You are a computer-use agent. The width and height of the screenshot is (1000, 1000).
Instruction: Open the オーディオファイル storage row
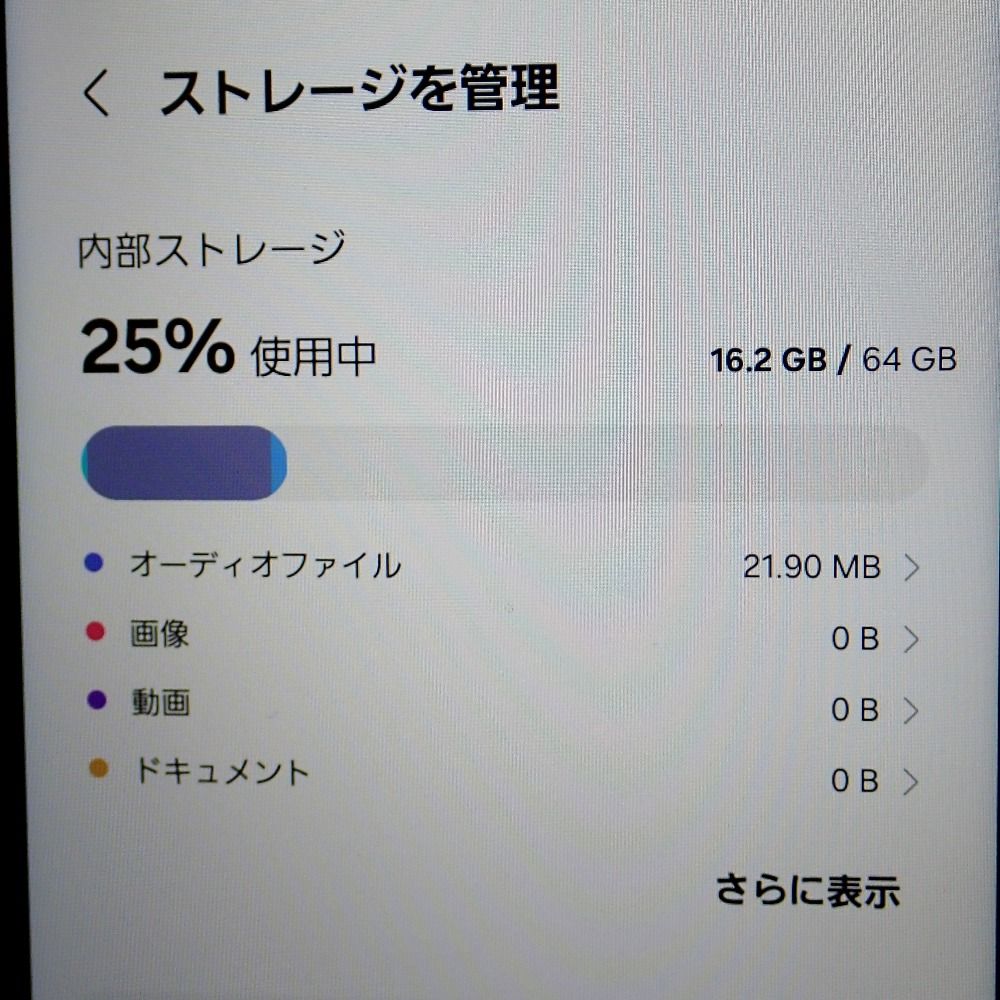click(x=500, y=567)
